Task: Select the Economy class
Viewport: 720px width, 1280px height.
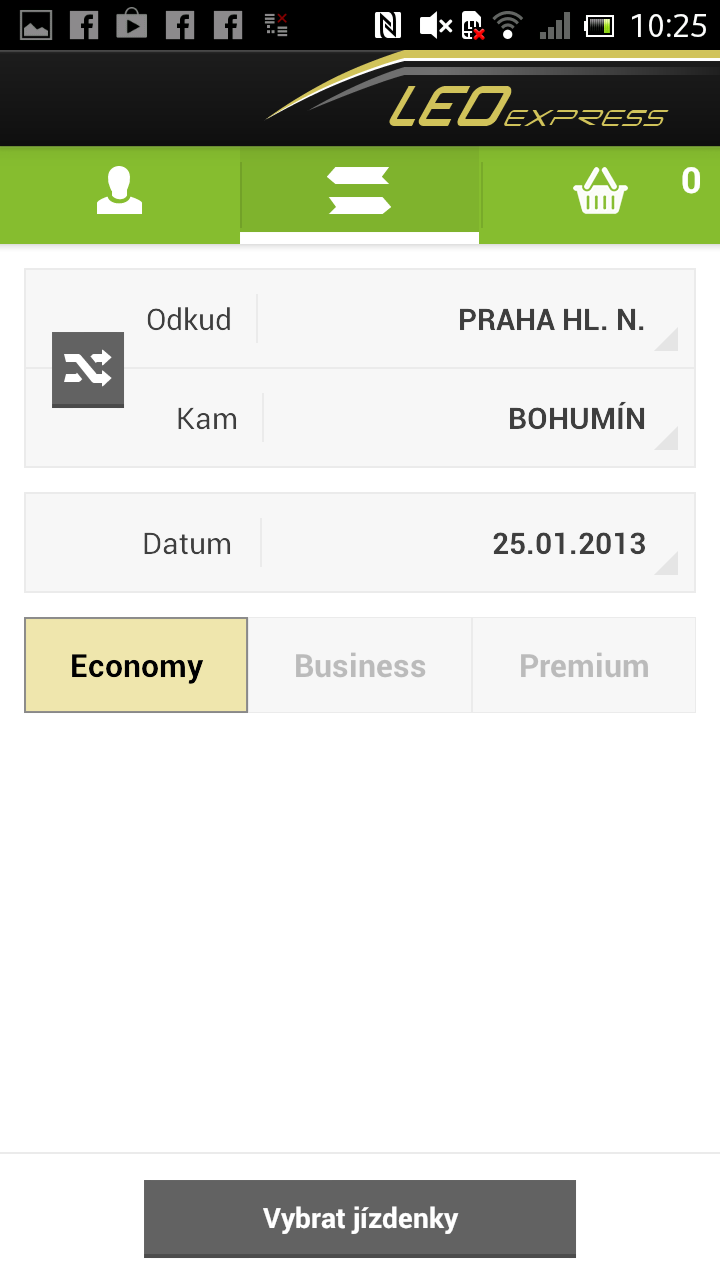Action: coord(136,665)
